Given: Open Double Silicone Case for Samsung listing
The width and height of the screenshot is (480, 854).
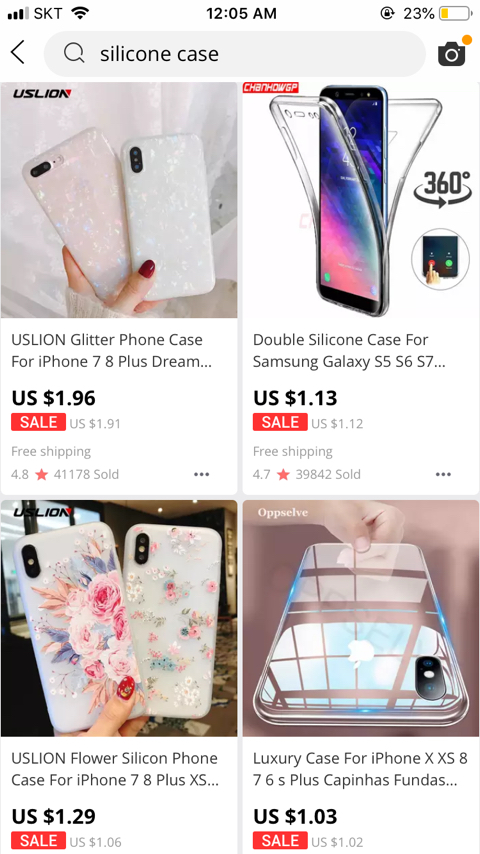Looking at the screenshot, I should [361, 288].
